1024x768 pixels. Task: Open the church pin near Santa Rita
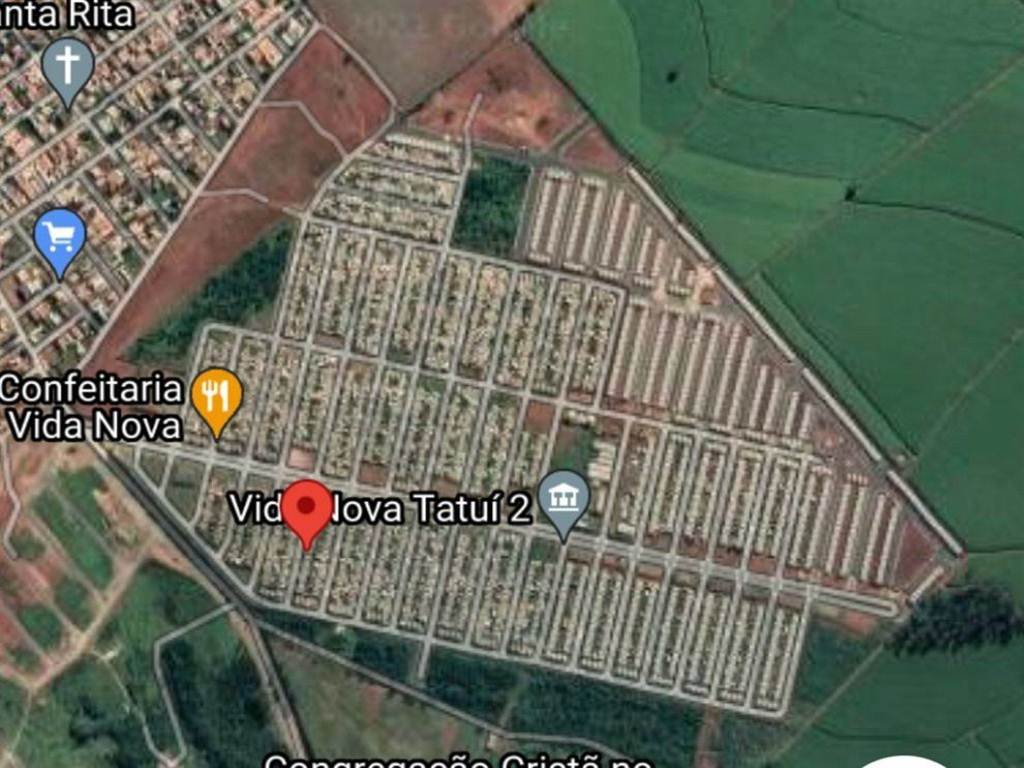click(67, 67)
